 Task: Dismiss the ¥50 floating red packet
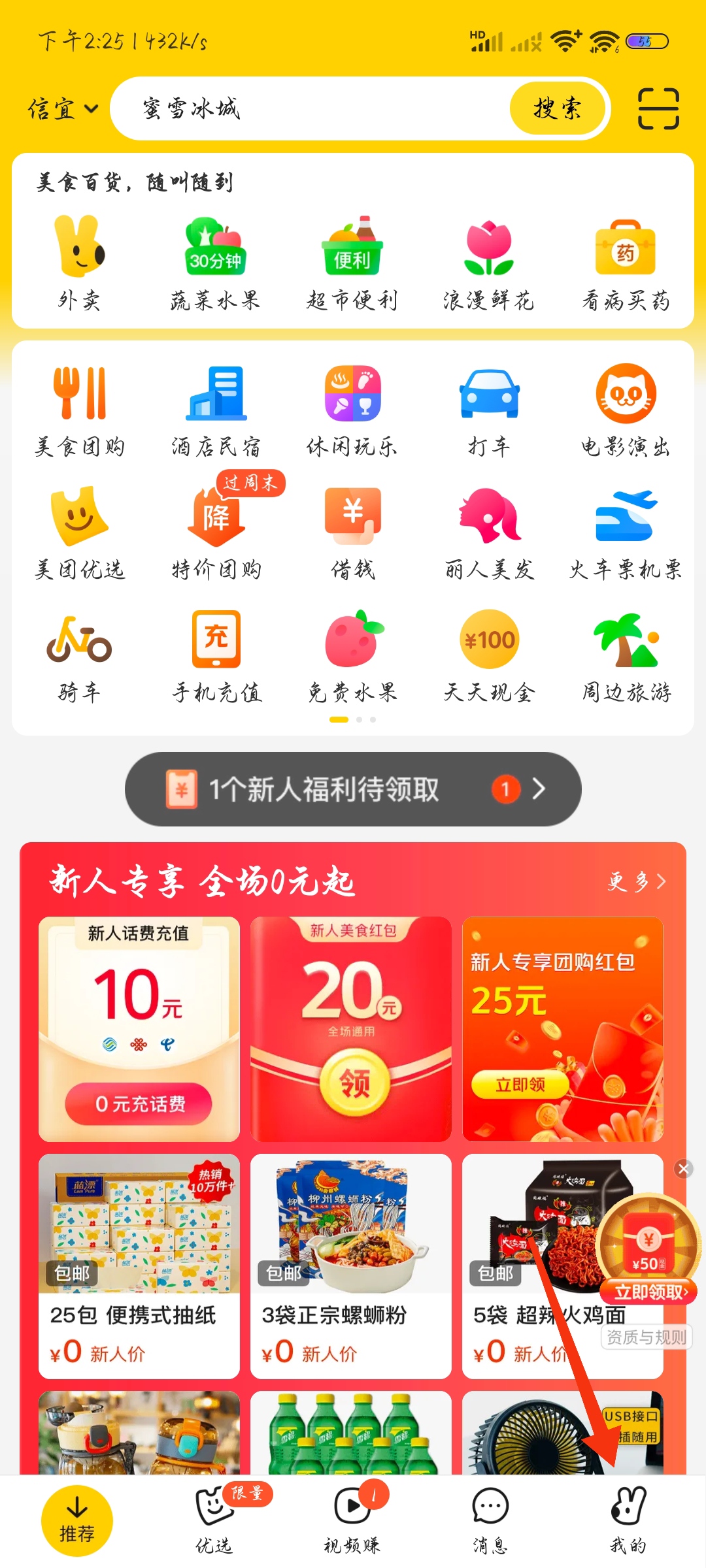click(684, 1169)
